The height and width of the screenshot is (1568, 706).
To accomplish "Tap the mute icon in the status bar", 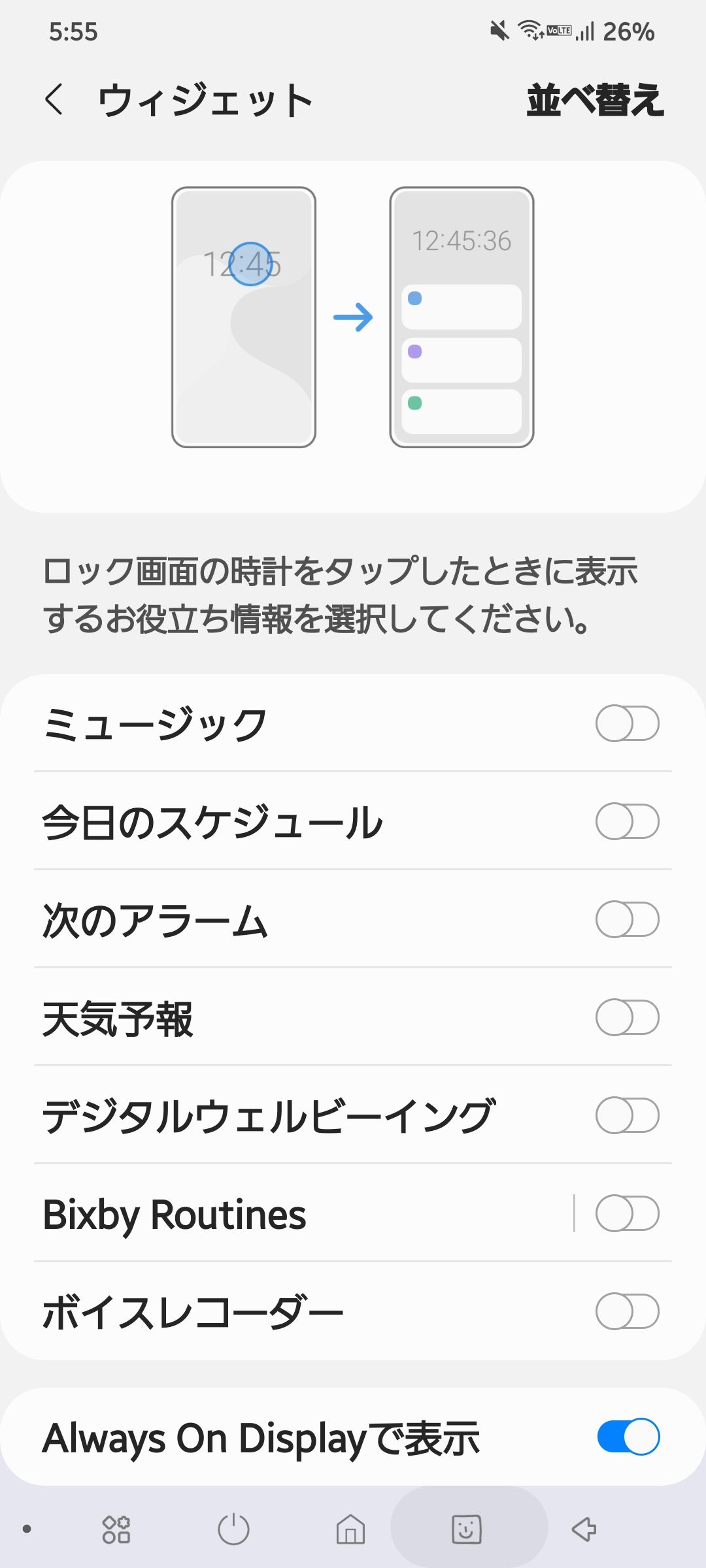I will tap(498, 29).
